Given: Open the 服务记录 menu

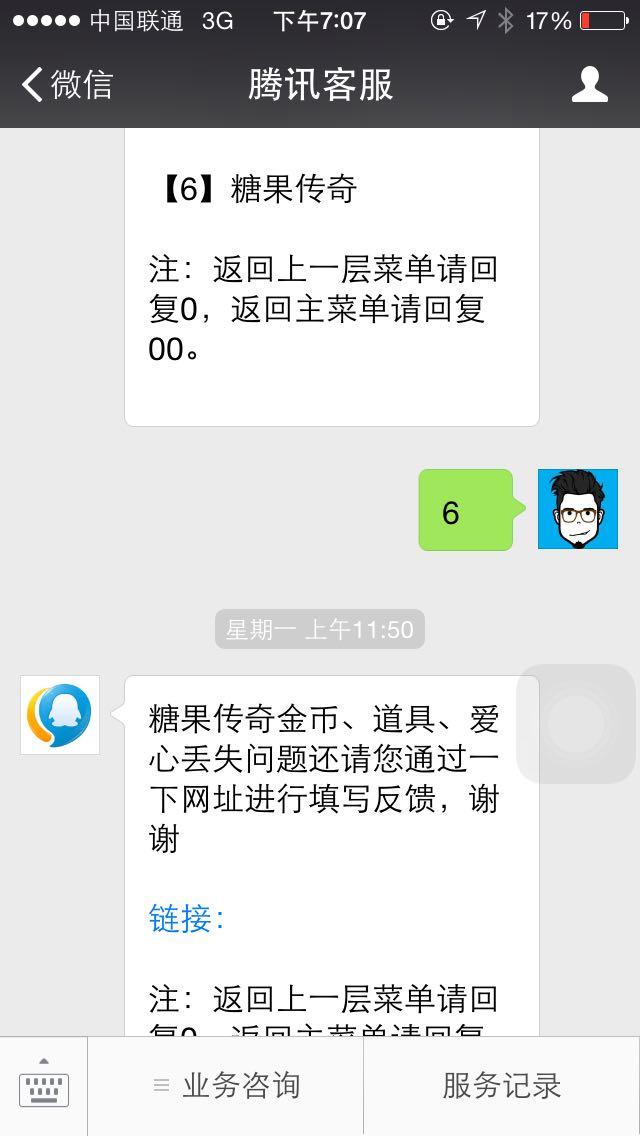Looking at the screenshot, I should pos(502,1085).
